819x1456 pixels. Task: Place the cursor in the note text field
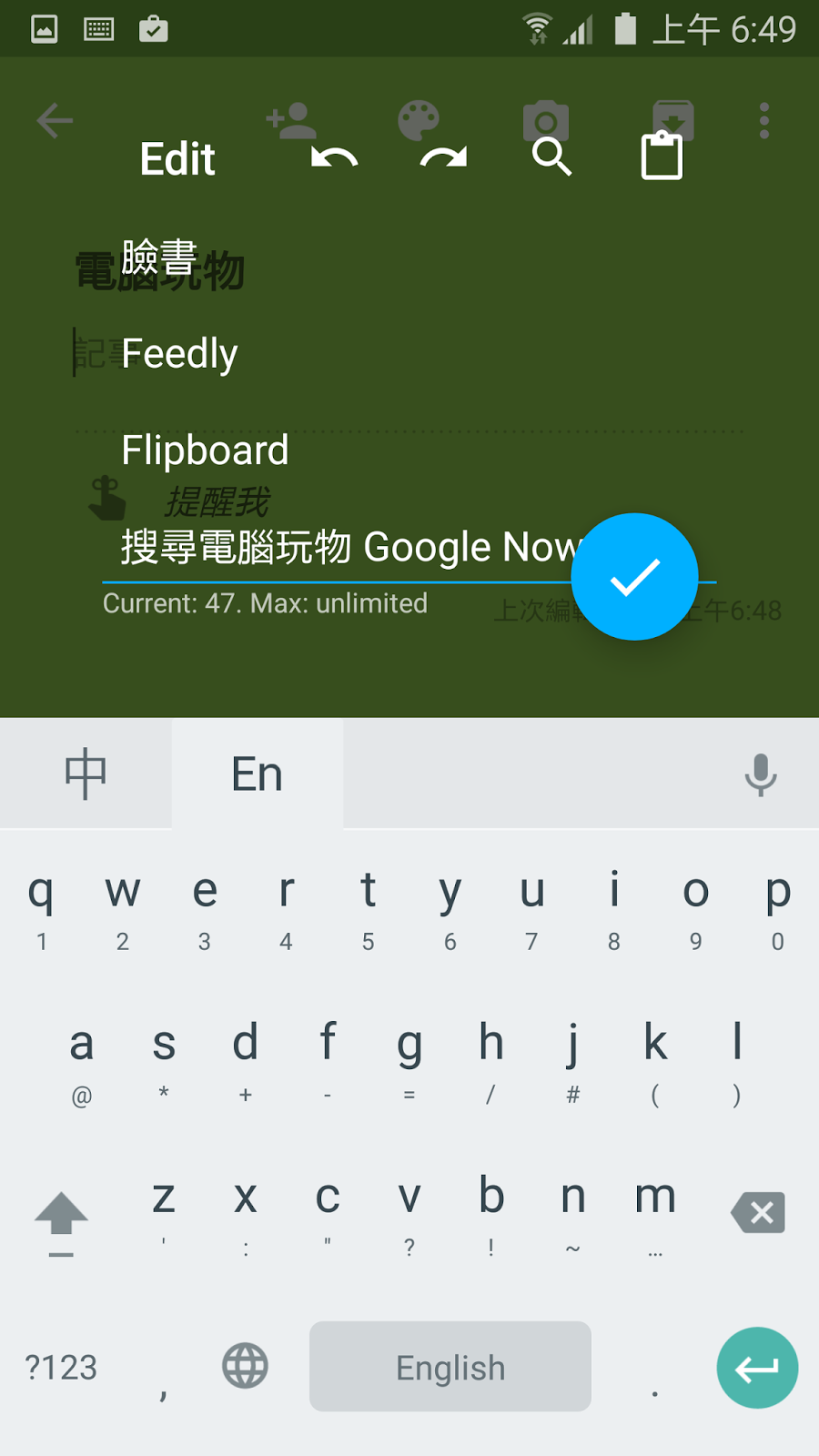point(346,547)
